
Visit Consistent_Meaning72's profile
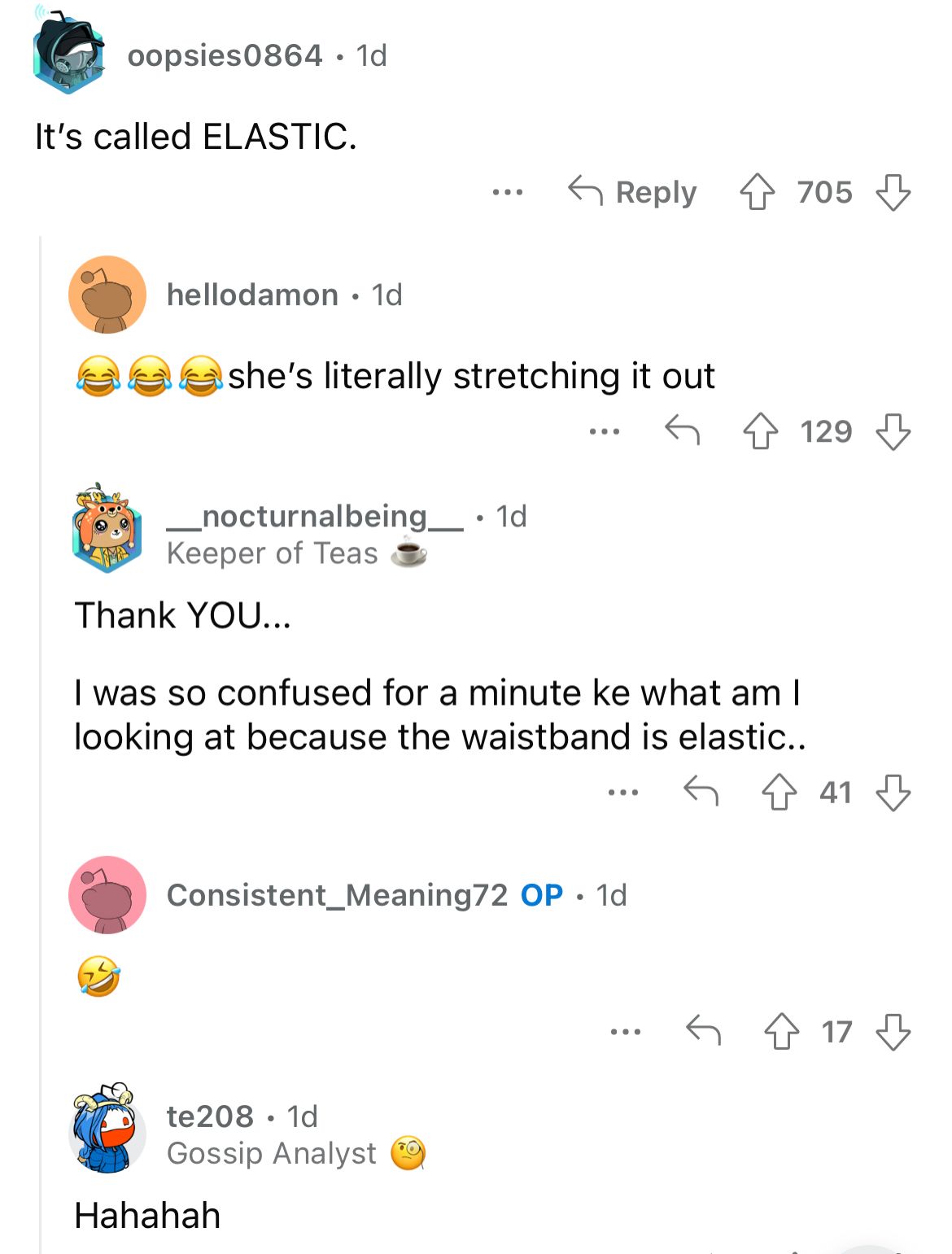(x=337, y=895)
